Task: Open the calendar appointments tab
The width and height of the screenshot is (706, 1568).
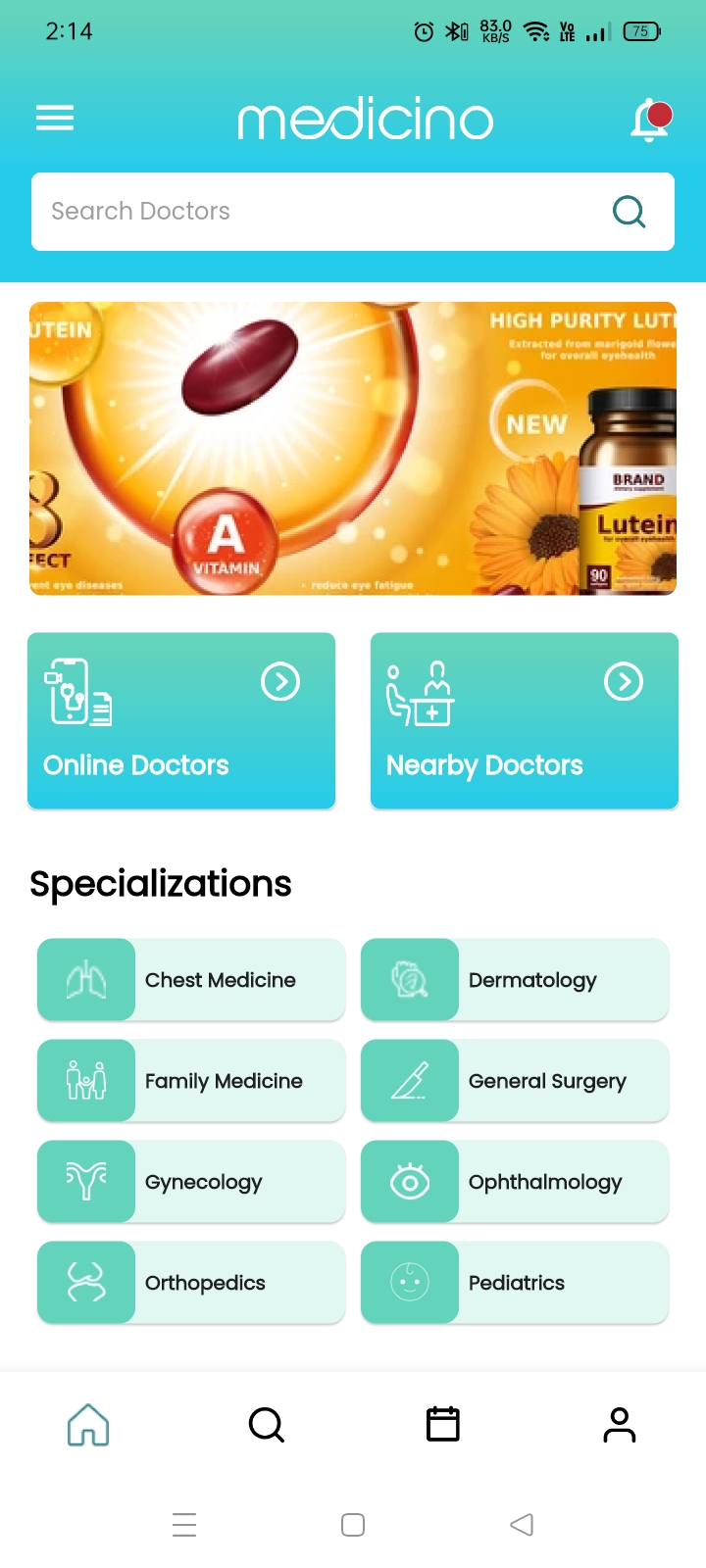Action: 443,1424
